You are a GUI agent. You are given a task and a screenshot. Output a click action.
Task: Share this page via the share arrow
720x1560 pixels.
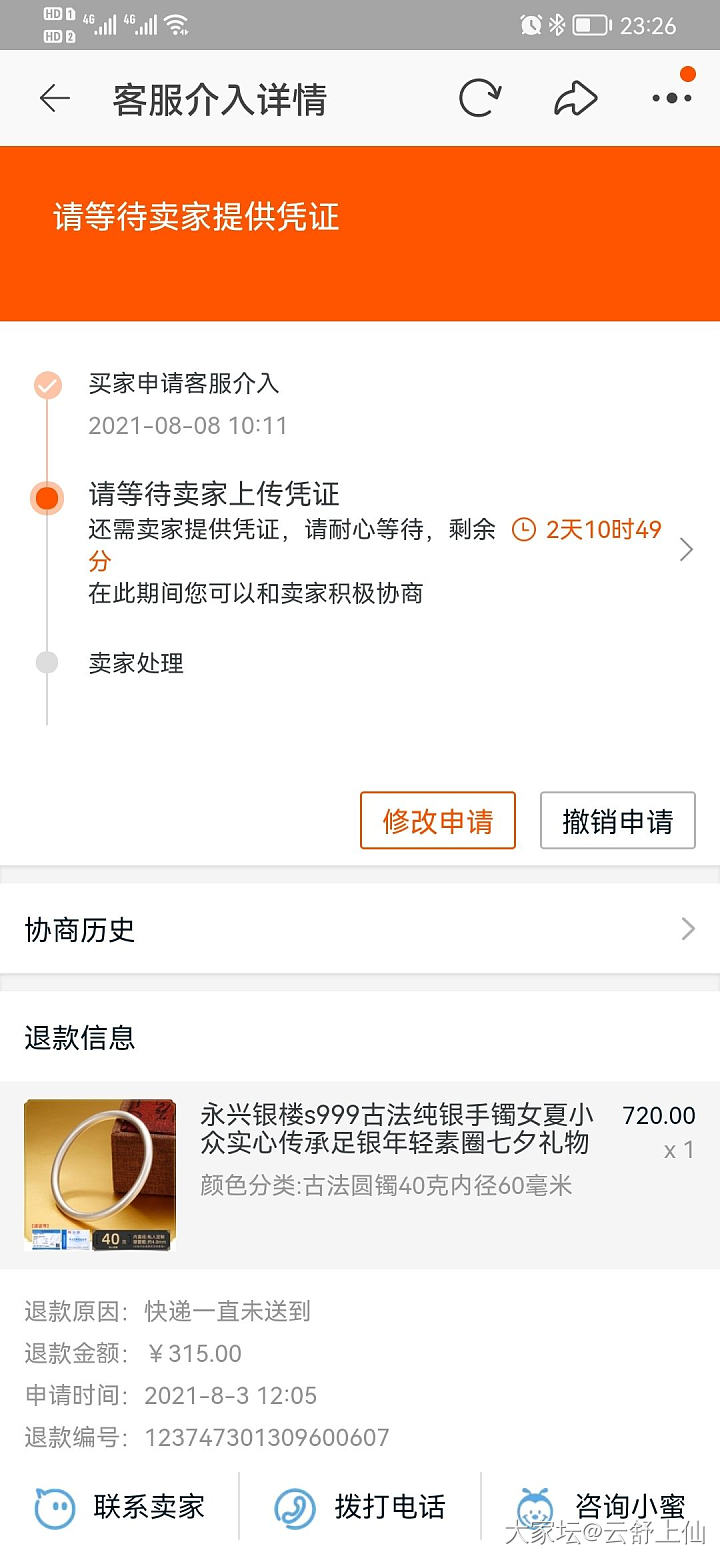pyautogui.click(x=576, y=99)
